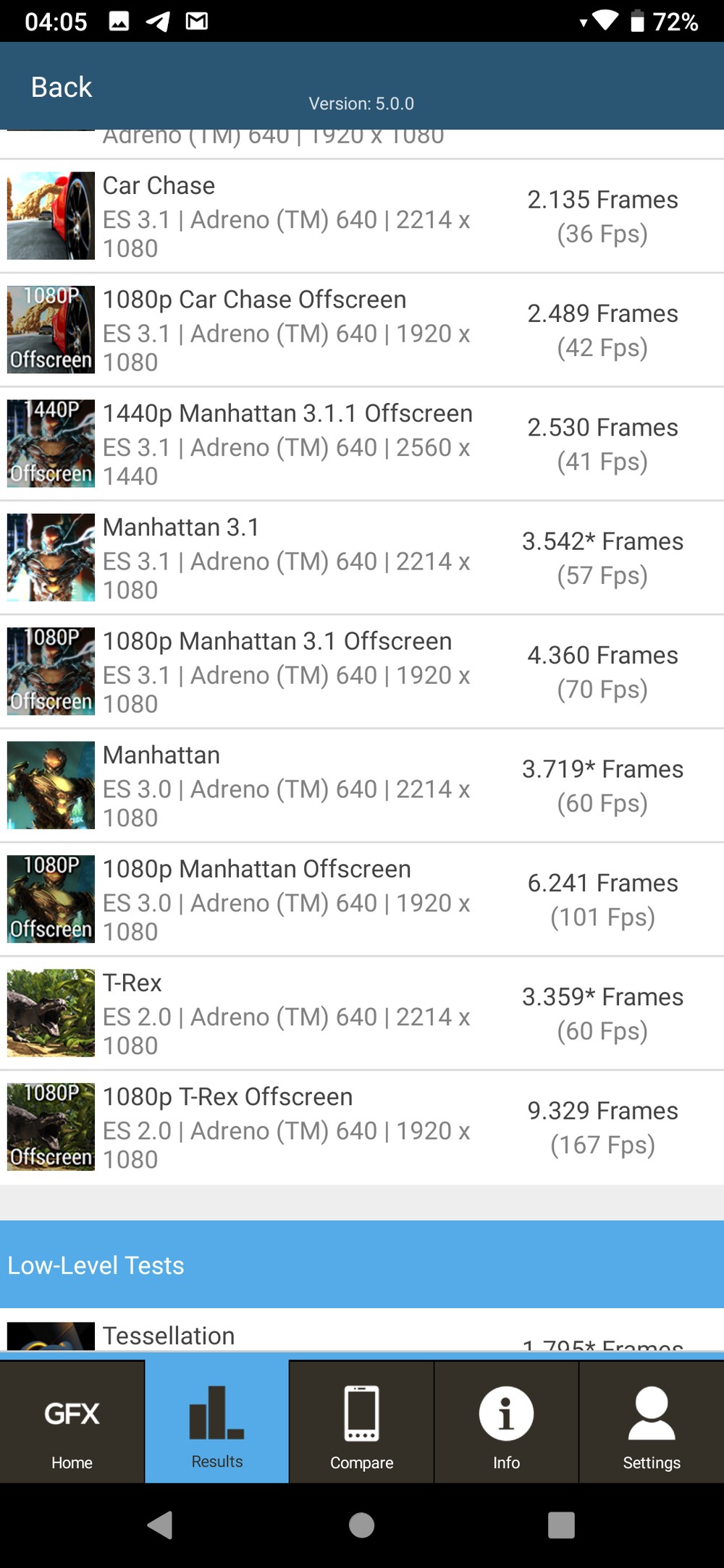Open the Info tab

point(506,1423)
